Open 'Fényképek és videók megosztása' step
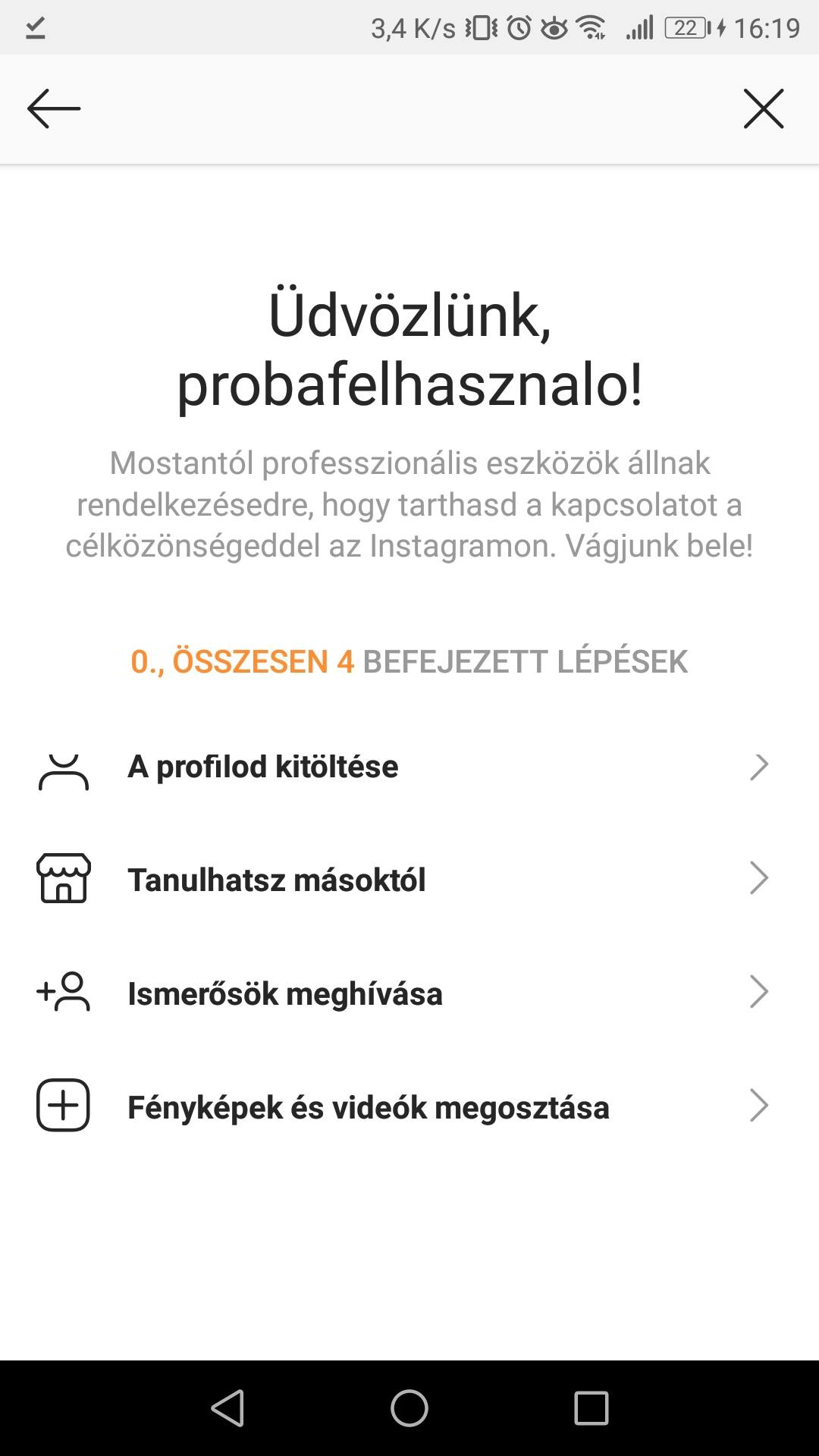 click(409, 1106)
